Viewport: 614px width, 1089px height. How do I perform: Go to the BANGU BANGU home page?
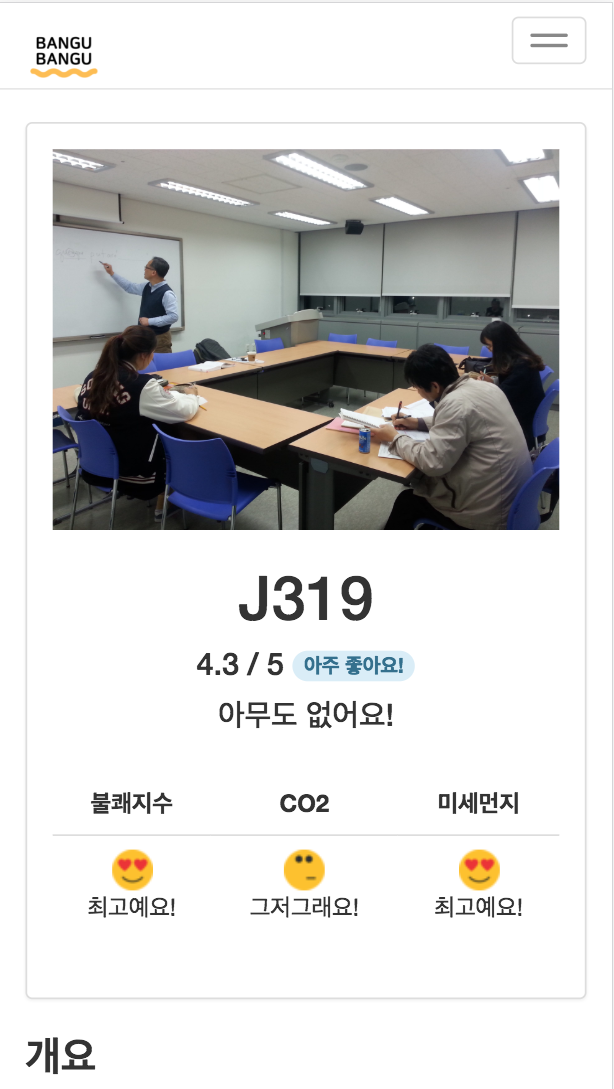click(64, 54)
